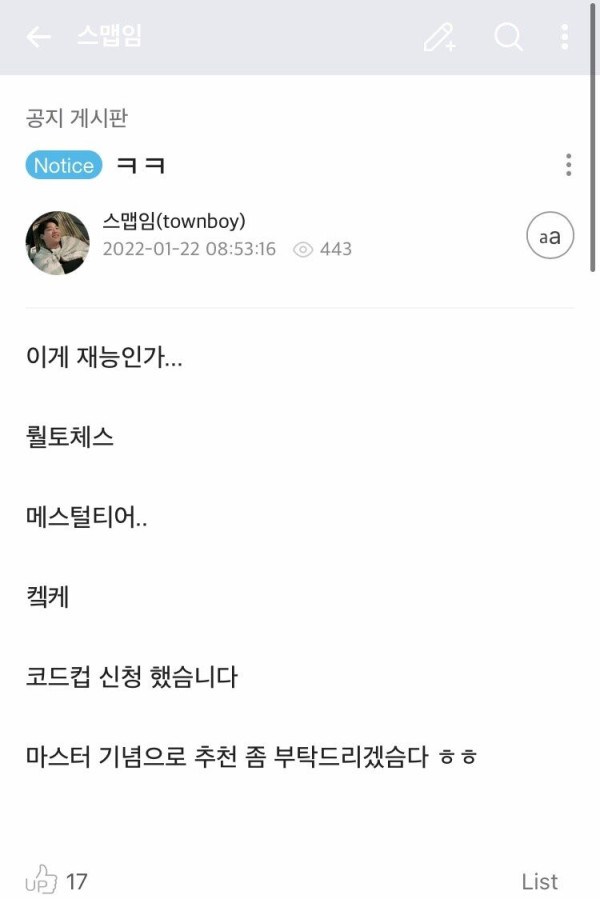The width and height of the screenshot is (600, 899).
Task: Open 스맵임(townboy) profile picture
Action: click(x=57, y=243)
